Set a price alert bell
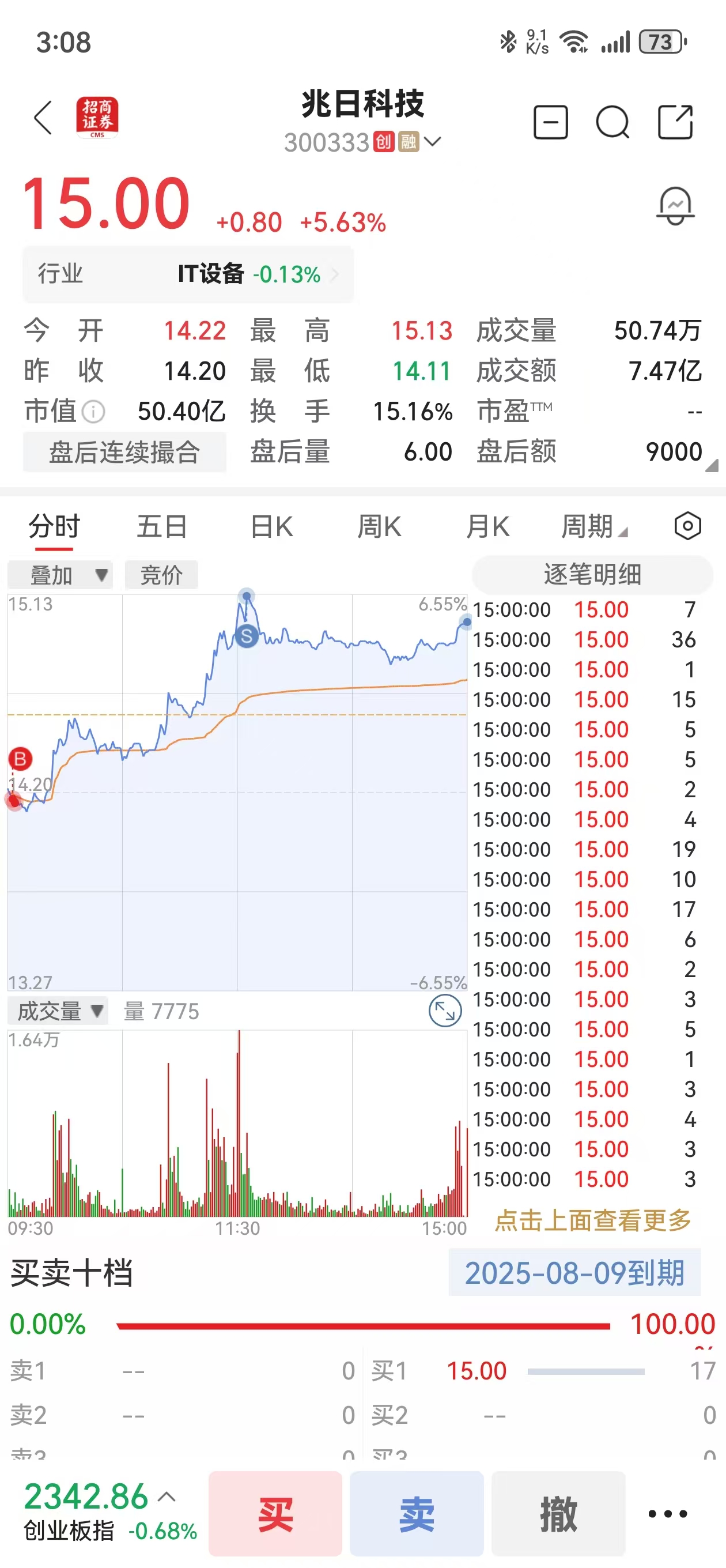The width and height of the screenshot is (726, 1568). pyautogui.click(x=675, y=206)
